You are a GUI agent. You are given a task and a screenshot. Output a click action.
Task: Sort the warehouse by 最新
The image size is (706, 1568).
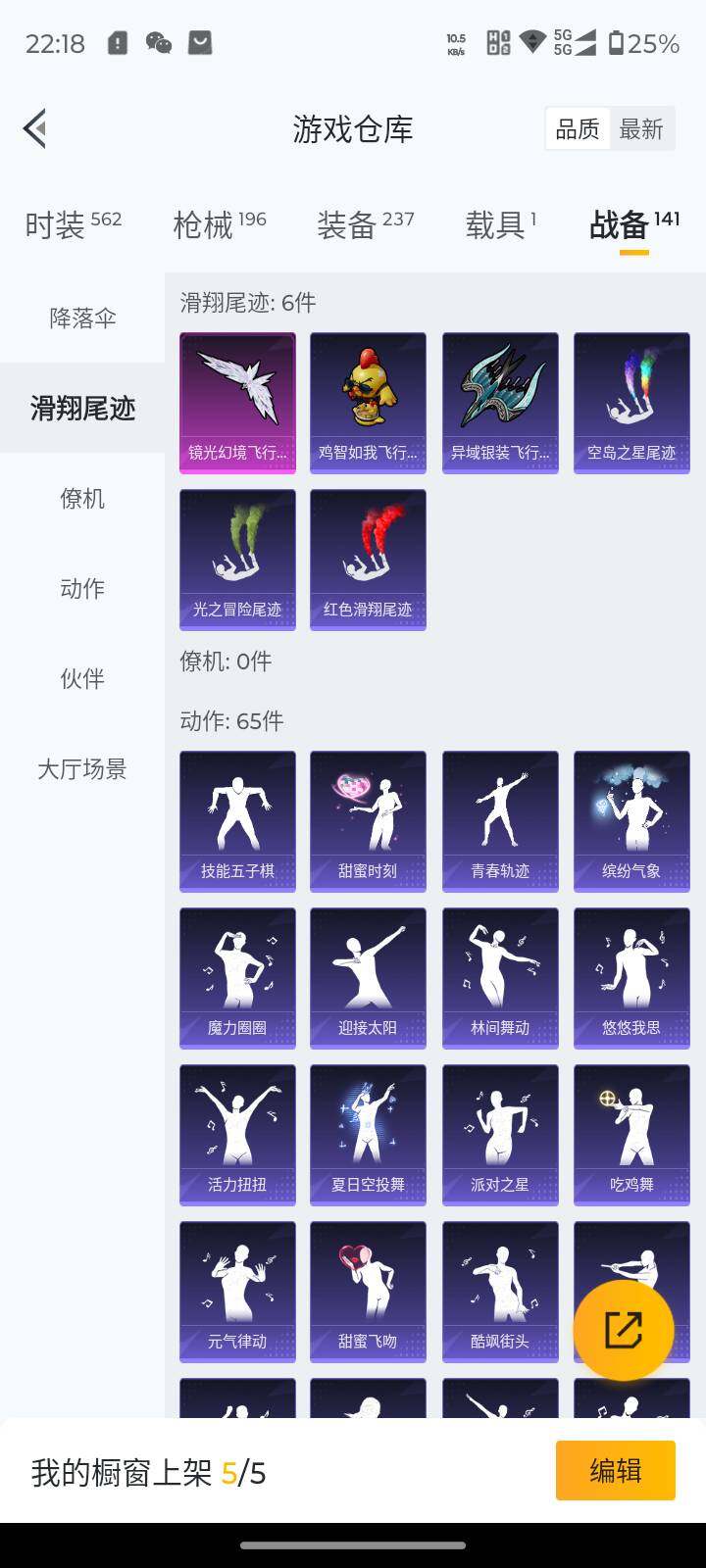(x=641, y=129)
